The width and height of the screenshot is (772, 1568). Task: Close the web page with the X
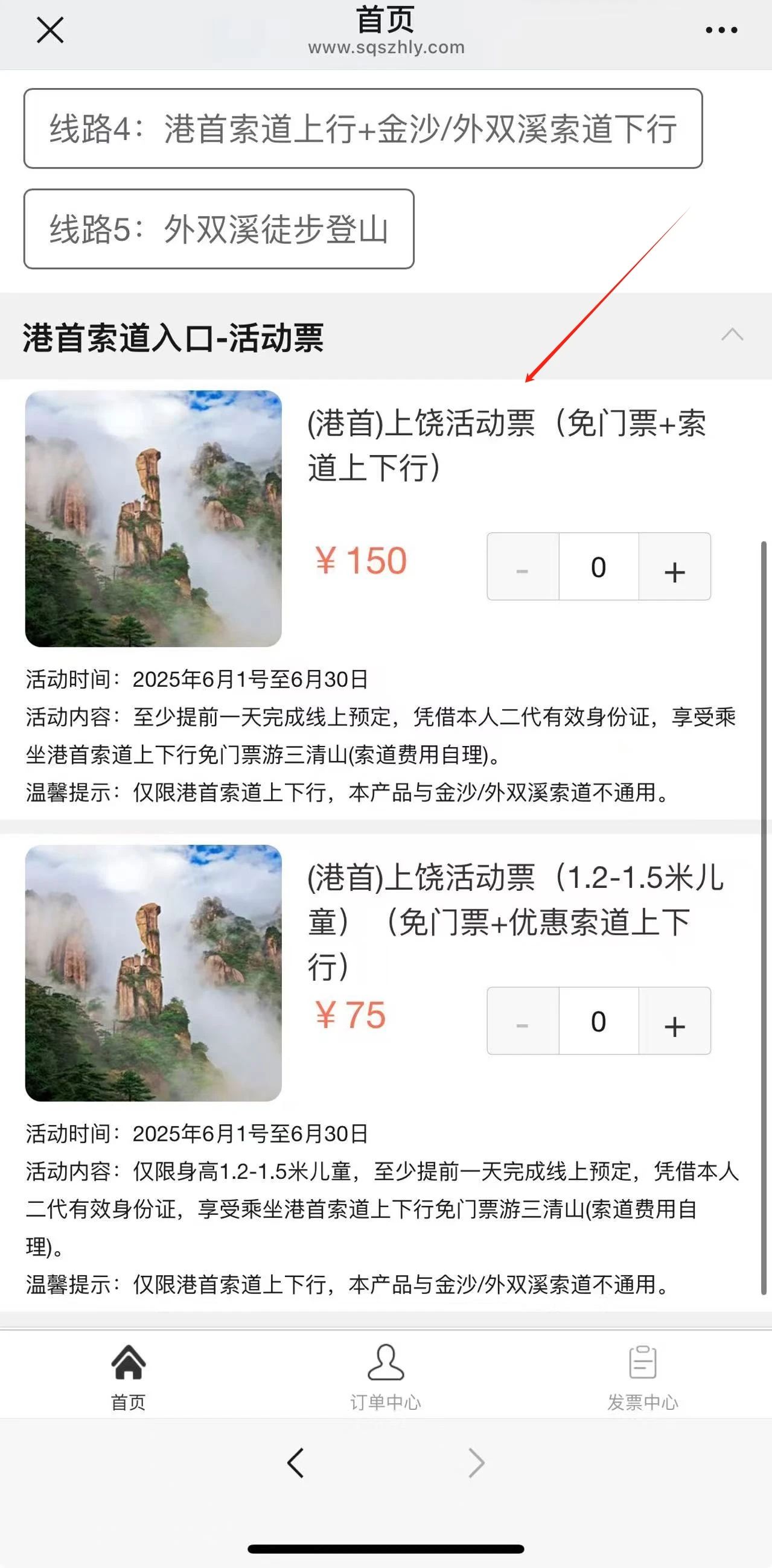click(50, 30)
